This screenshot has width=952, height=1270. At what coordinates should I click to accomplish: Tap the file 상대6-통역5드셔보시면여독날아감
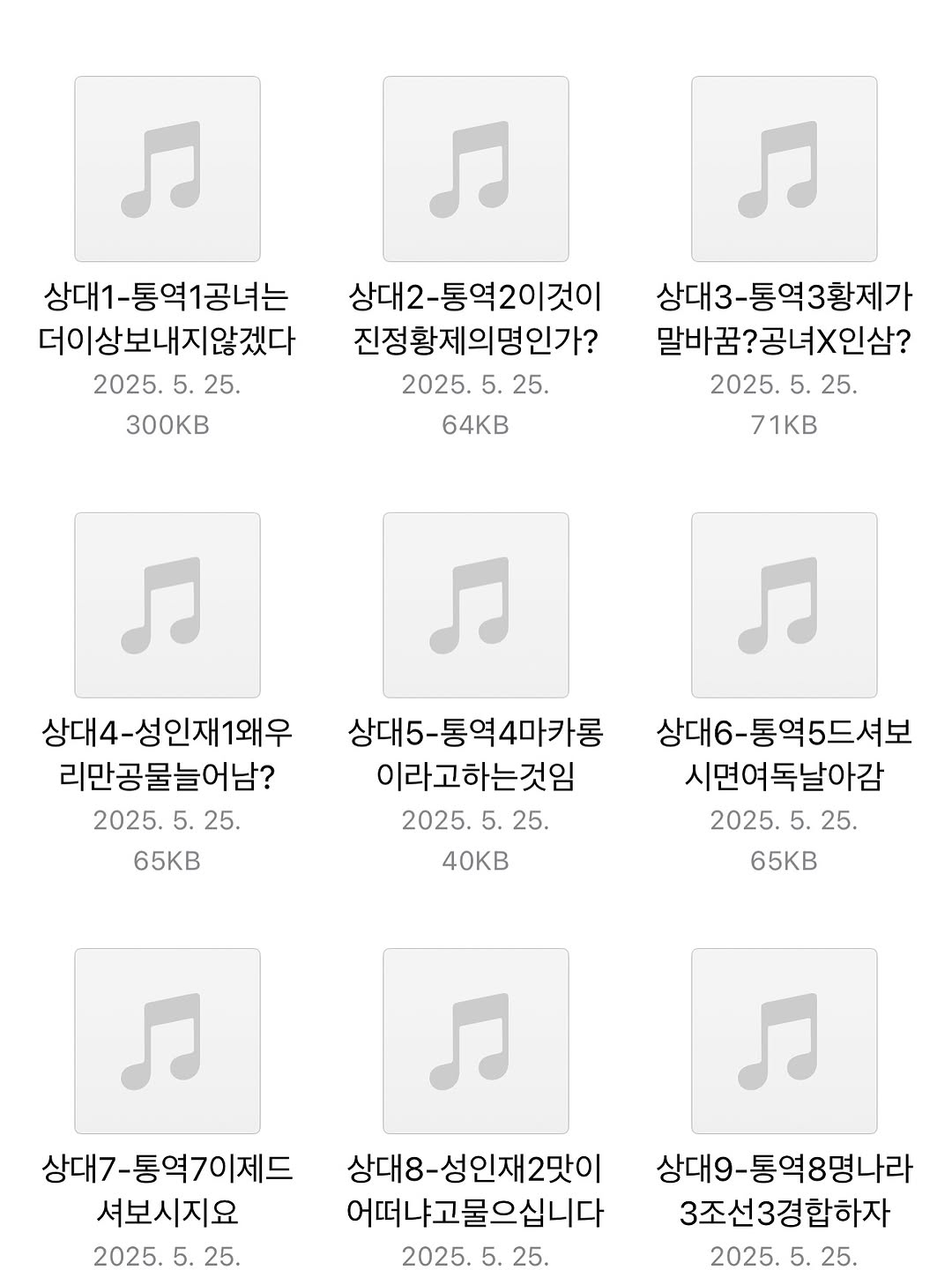click(x=785, y=605)
